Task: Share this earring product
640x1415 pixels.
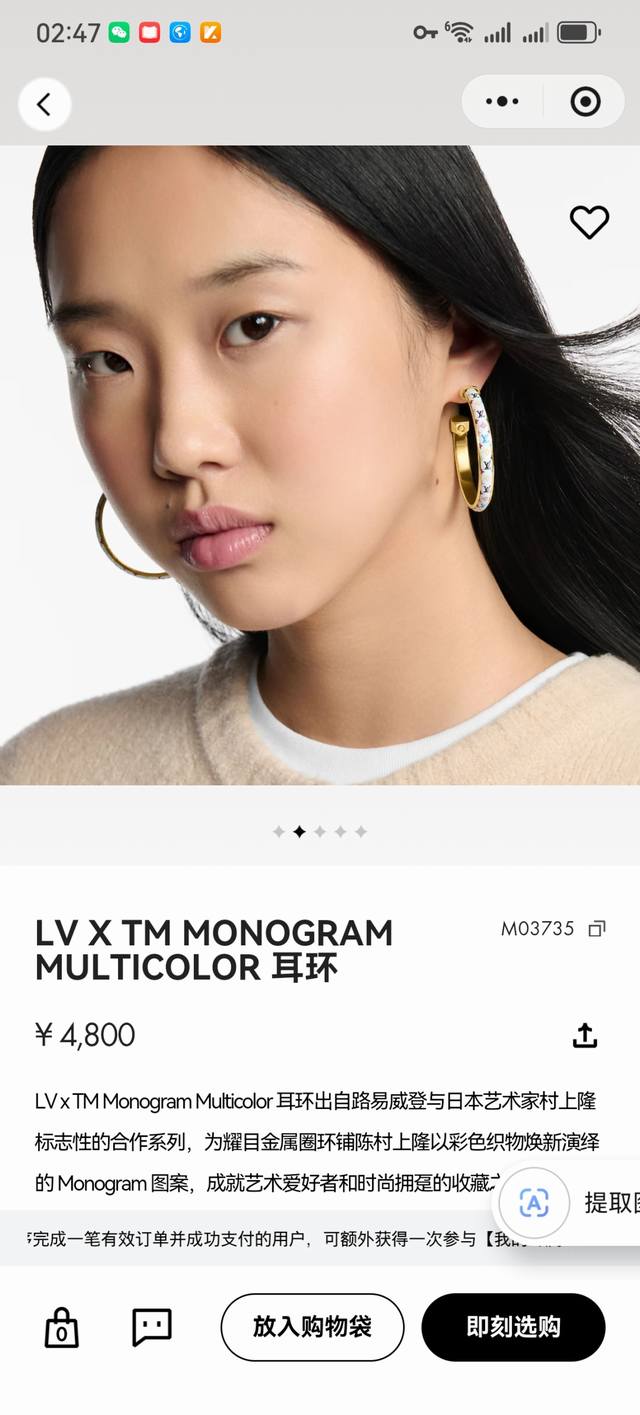Action: click(585, 1035)
